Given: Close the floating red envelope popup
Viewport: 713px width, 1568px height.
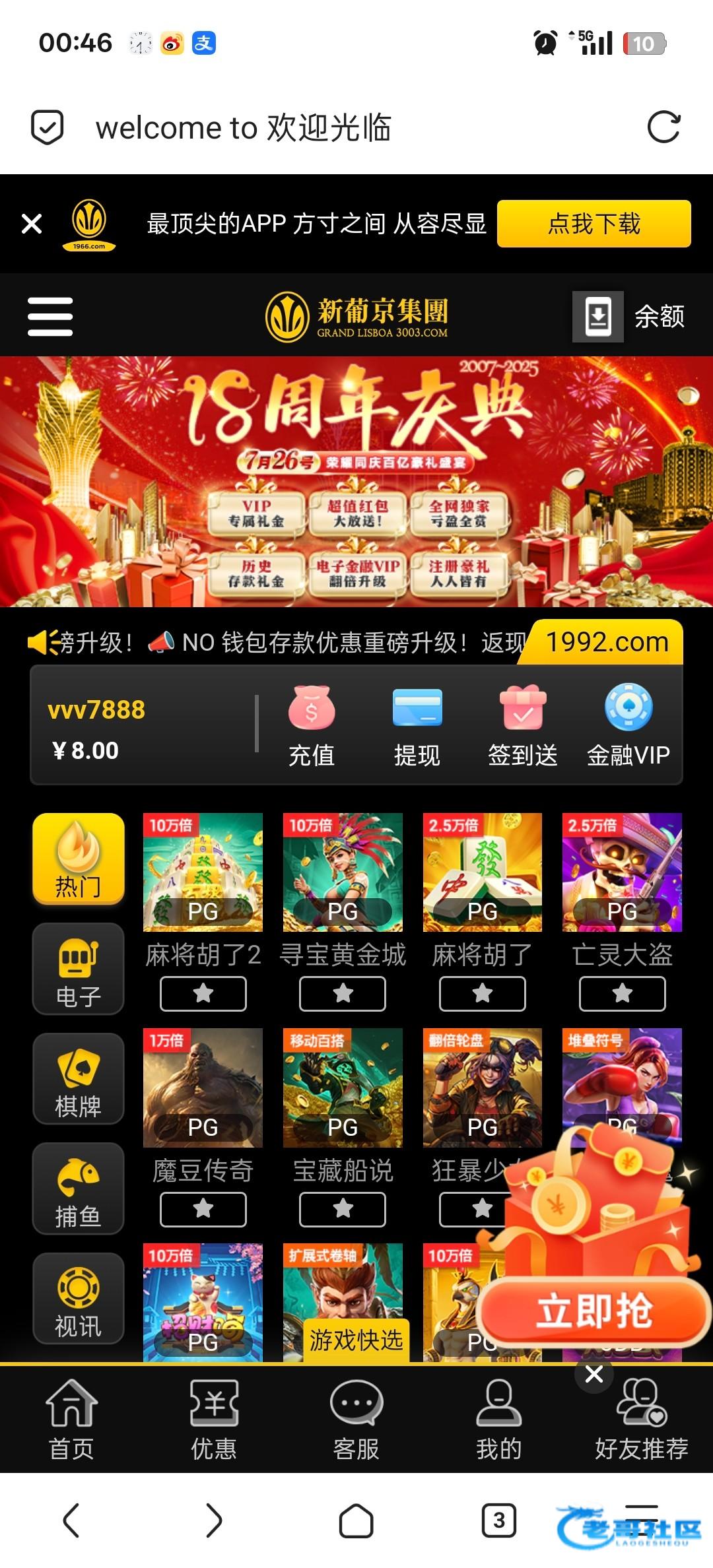Looking at the screenshot, I should [x=594, y=1375].
